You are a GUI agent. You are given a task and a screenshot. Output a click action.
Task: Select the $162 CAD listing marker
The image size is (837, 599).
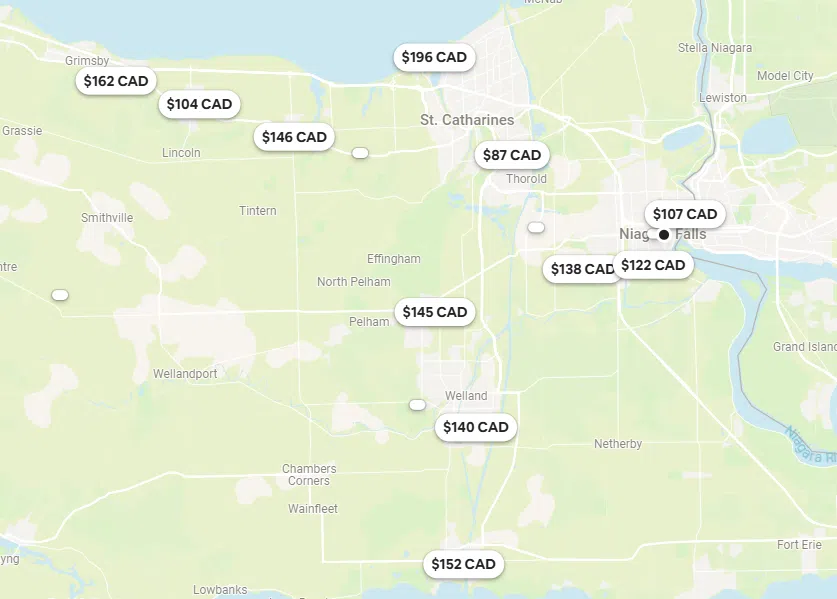pyautogui.click(x=115, y=81)
